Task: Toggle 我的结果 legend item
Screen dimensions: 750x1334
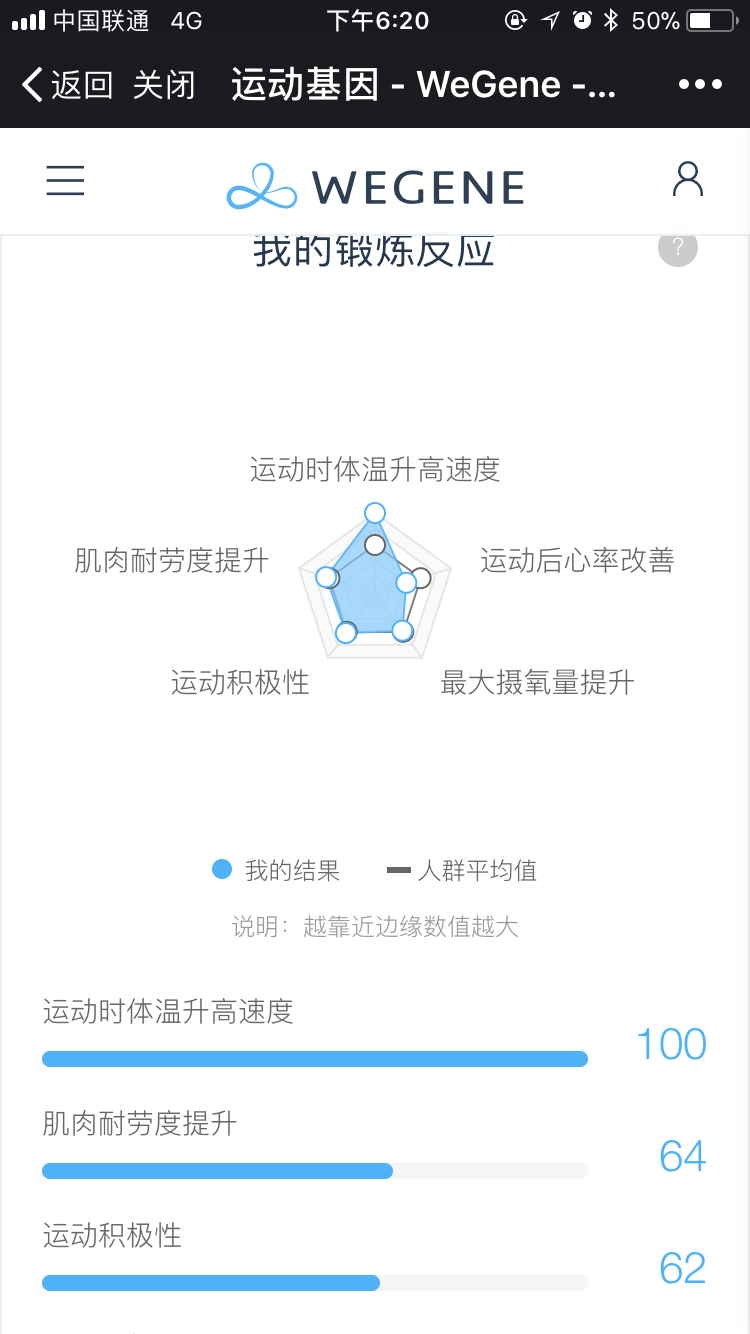Action: pos(277,870)
